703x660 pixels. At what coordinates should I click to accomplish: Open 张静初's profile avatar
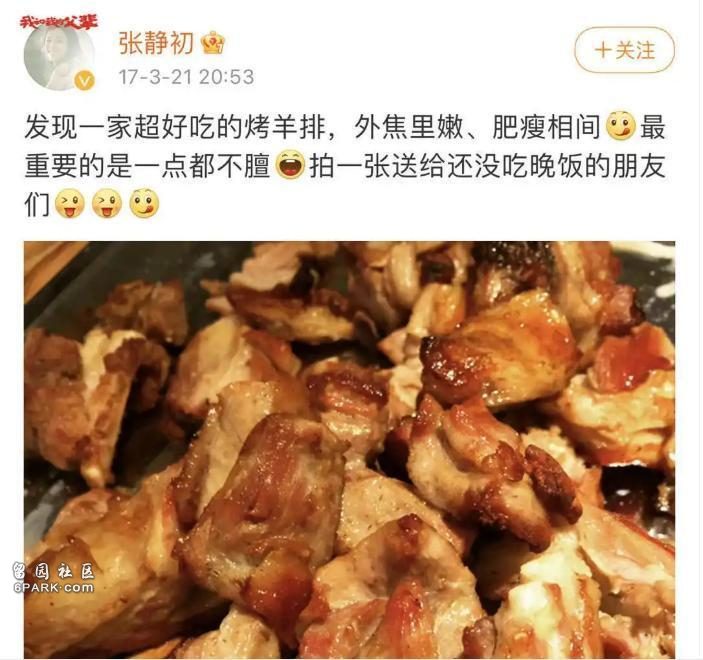(x=58, y=55)
